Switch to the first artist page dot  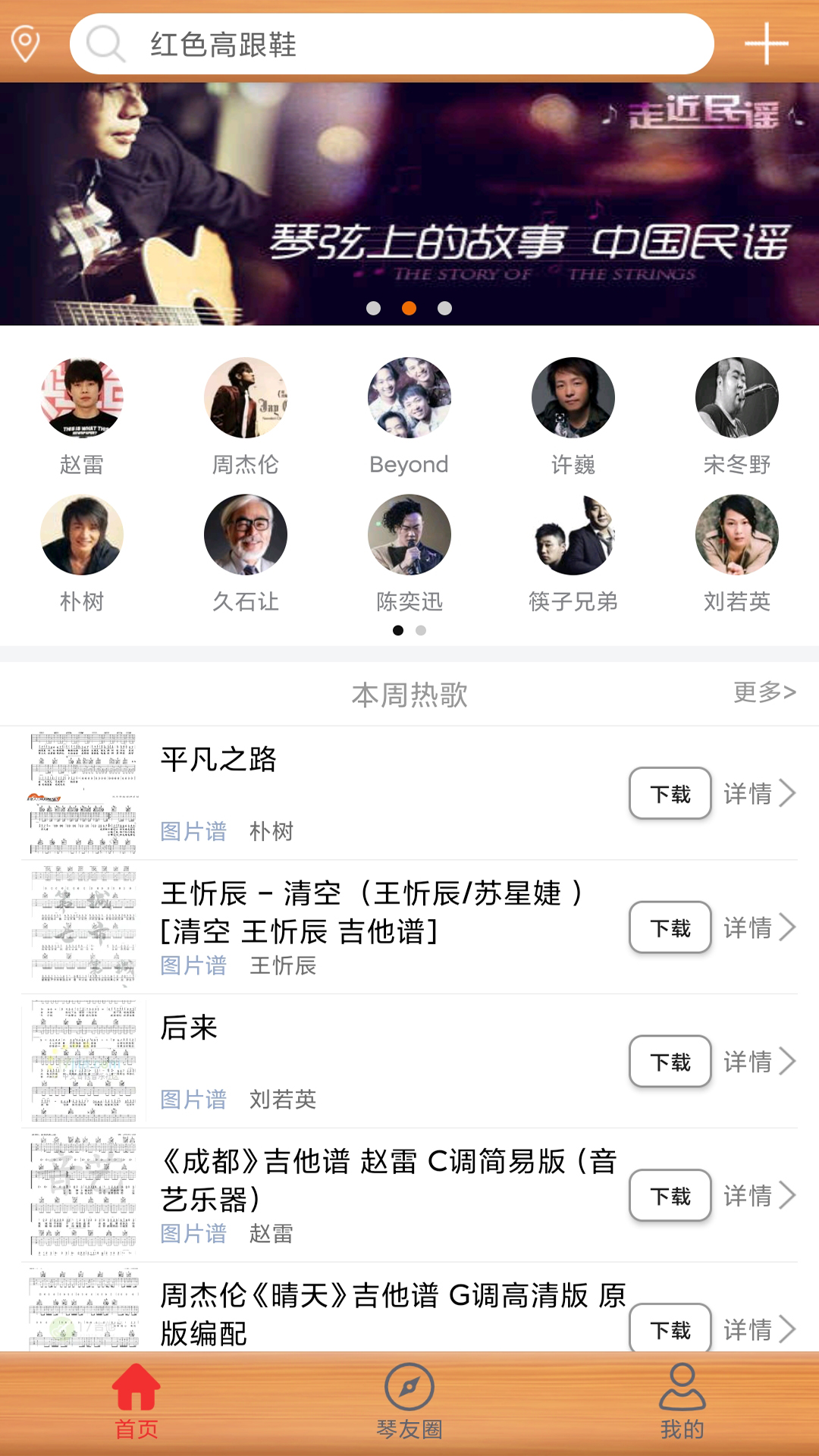[x=397, y=629]
